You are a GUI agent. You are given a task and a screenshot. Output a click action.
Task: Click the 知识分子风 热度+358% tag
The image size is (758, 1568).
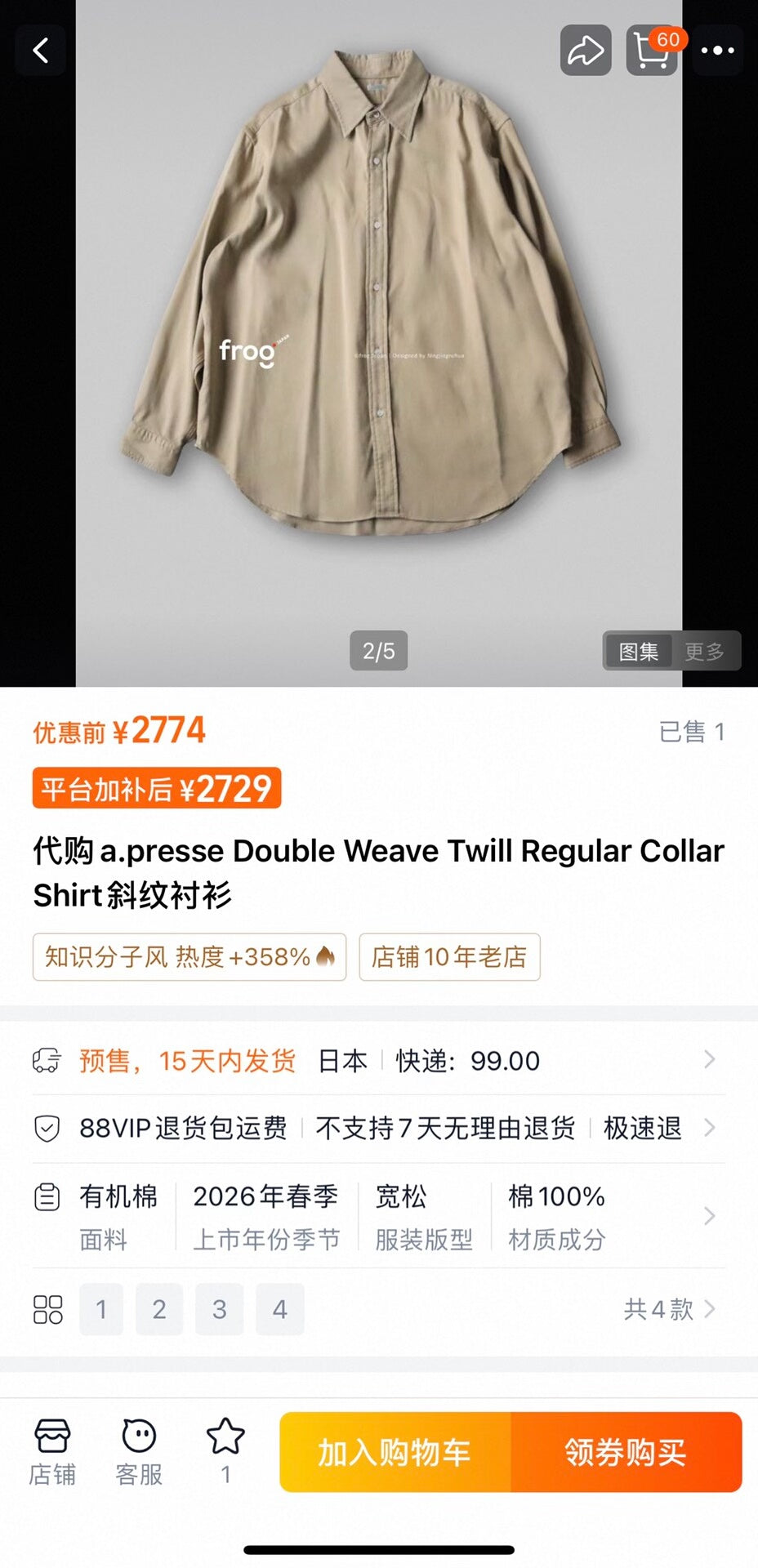point(189,957)
